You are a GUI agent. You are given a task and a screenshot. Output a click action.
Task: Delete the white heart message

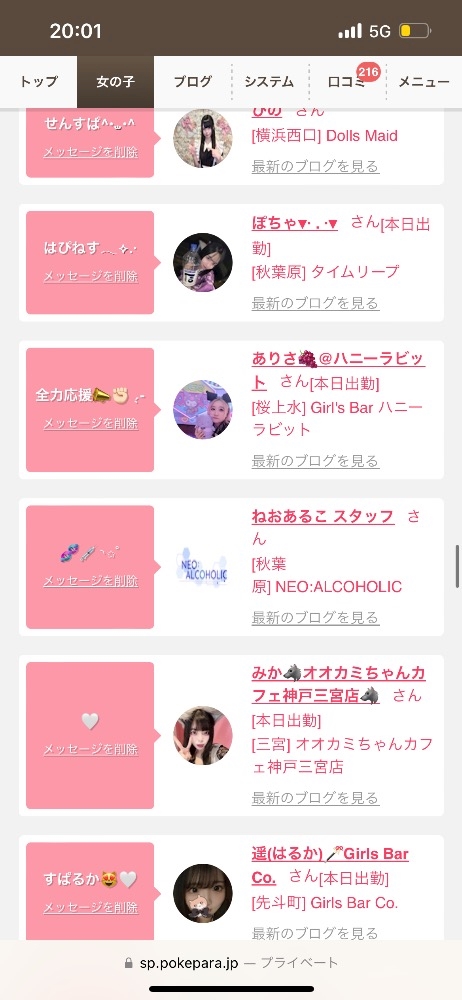coord(91,749)
